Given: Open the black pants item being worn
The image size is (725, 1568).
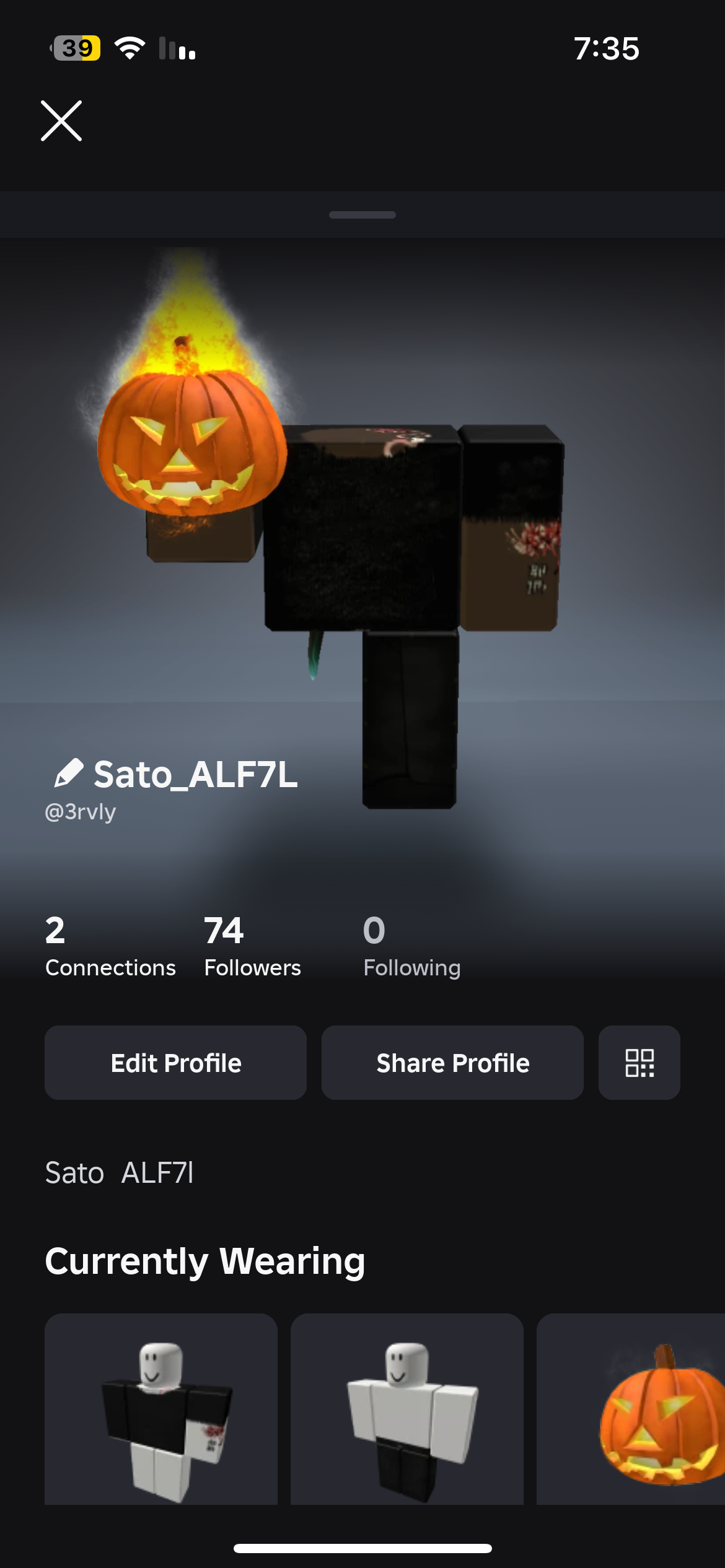Looking at the screenshot, I should (x=407, y=1412).
